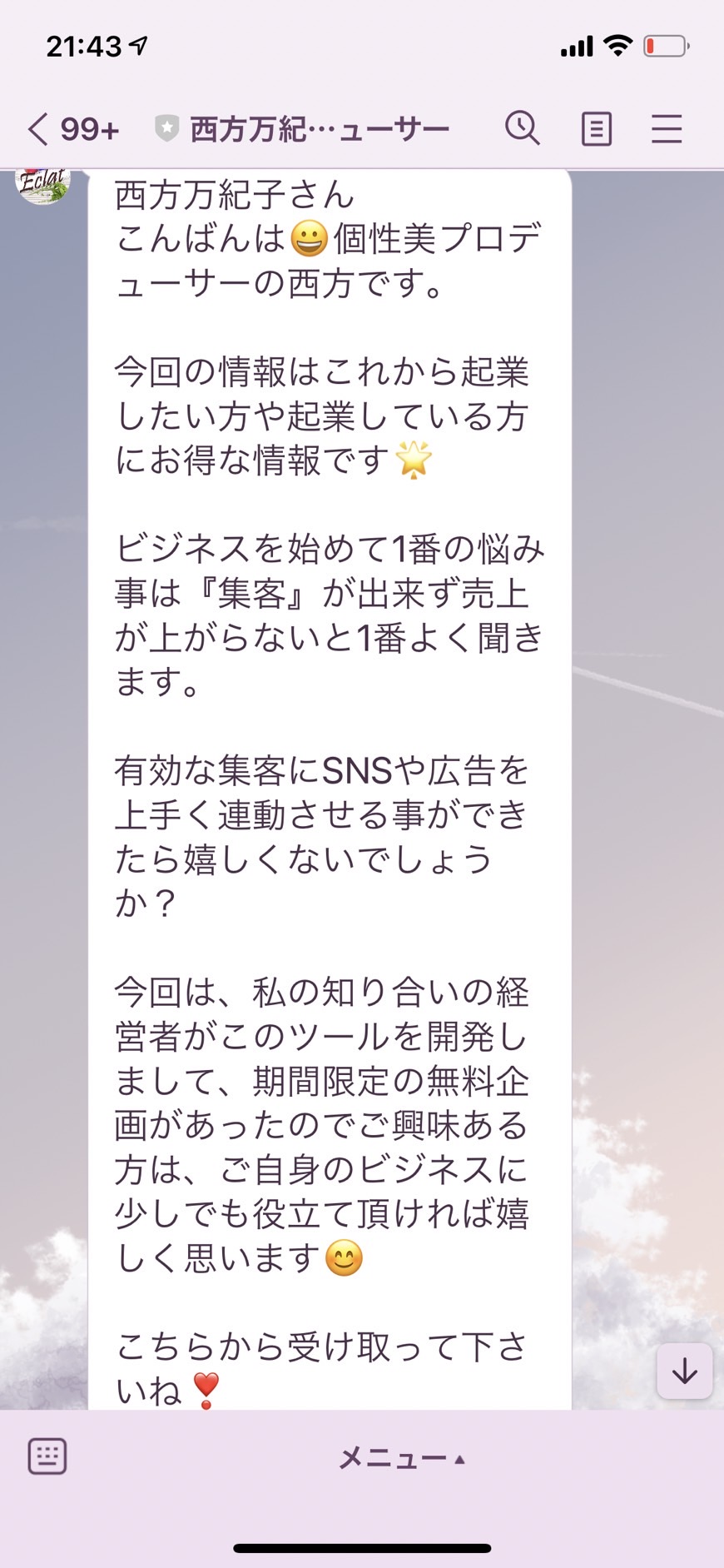Open the notes icon in header
724x1568 pixels.
(596, 129)
